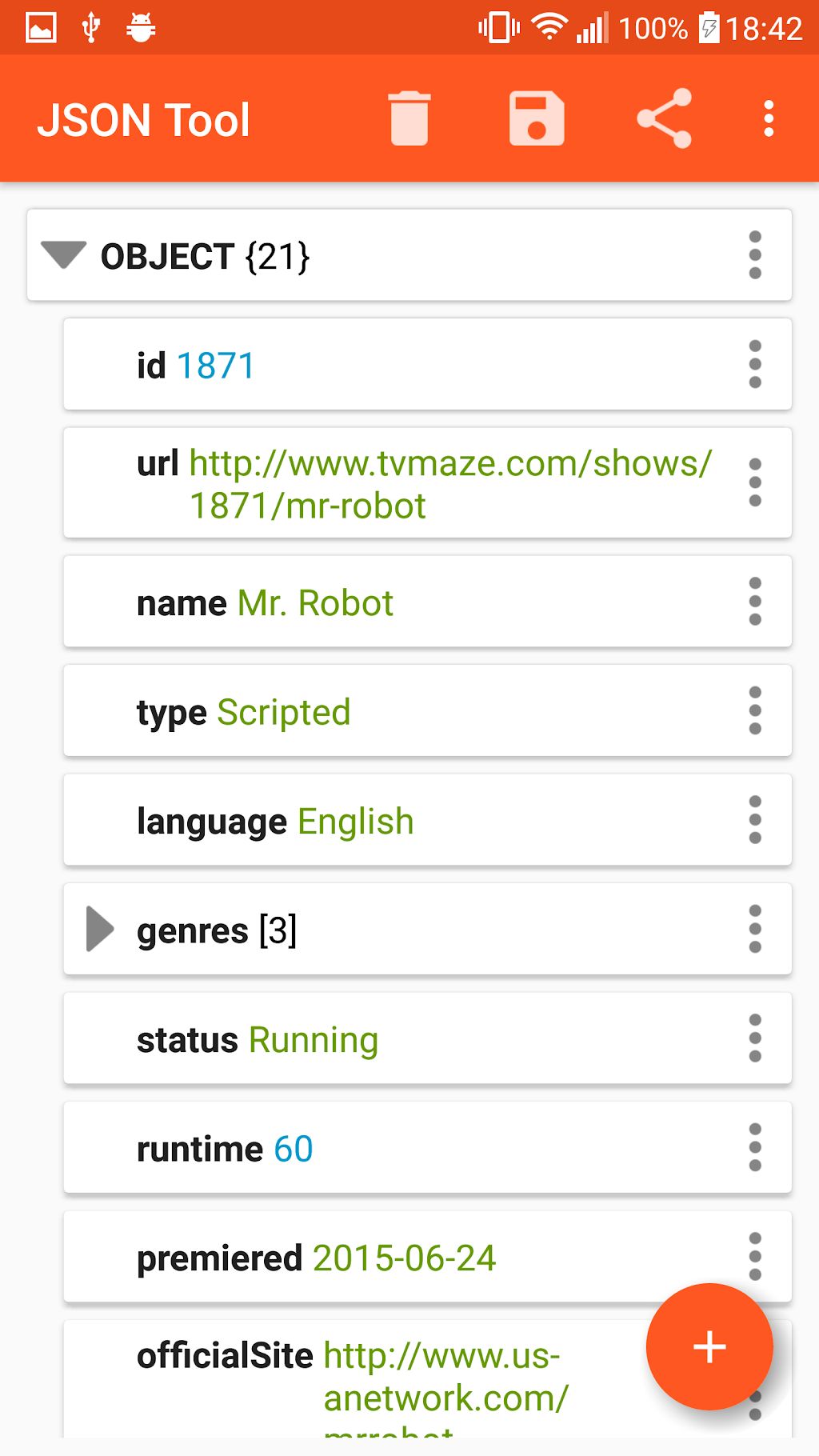Open the options menu for the url row
Viewport: 819px width, 1456px height.
tap(755, 482)
